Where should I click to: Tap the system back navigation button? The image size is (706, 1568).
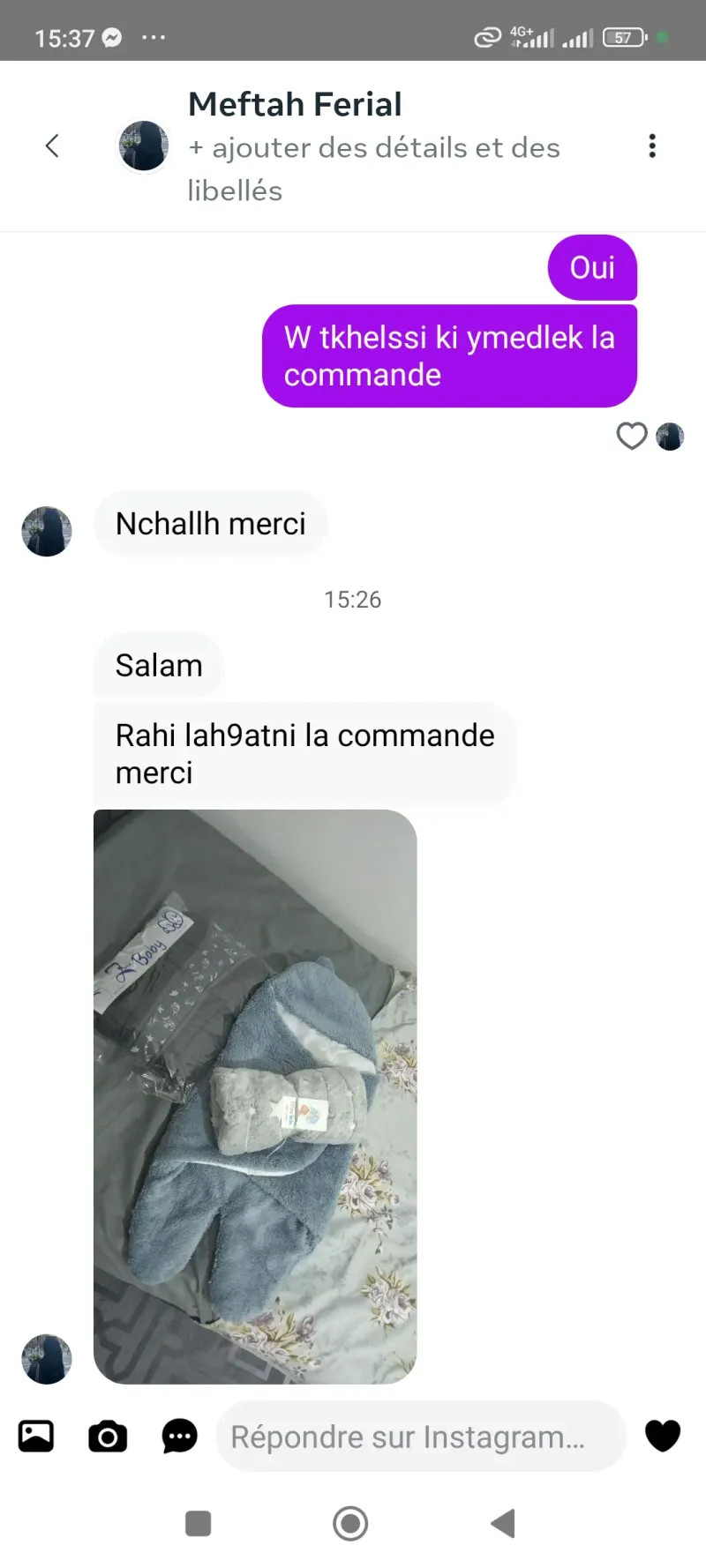pos(503,1523)
